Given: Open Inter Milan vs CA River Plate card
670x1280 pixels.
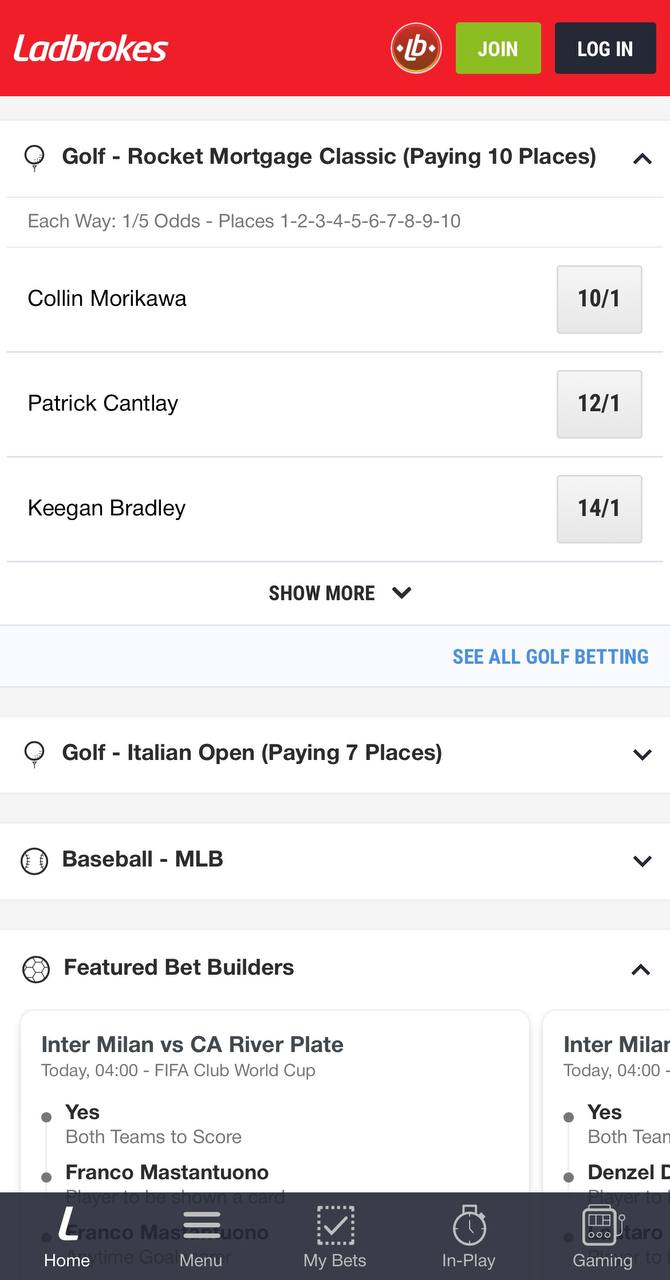Looking at the screenshot, I should tap(275, 1100).
